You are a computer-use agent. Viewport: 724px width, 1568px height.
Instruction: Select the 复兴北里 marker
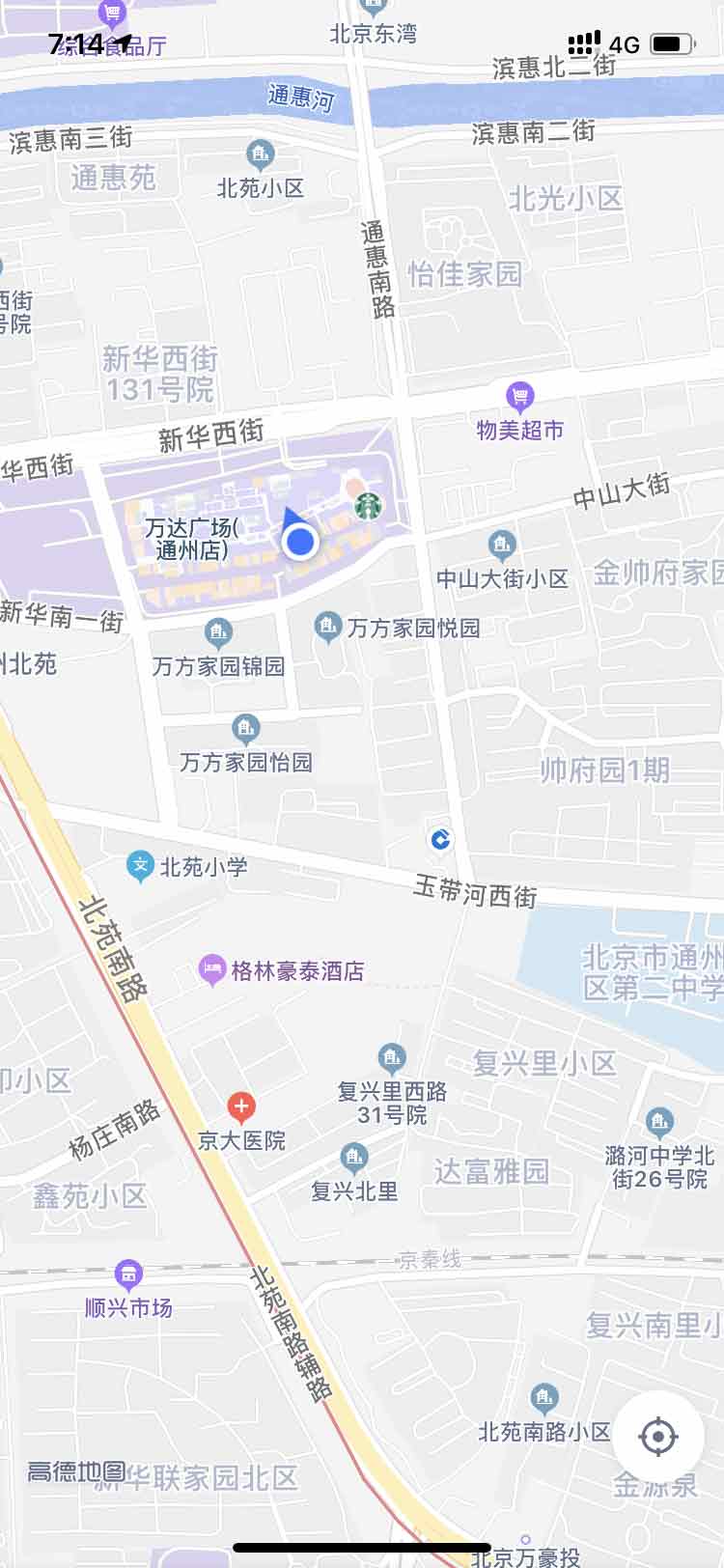[354, 1157]
